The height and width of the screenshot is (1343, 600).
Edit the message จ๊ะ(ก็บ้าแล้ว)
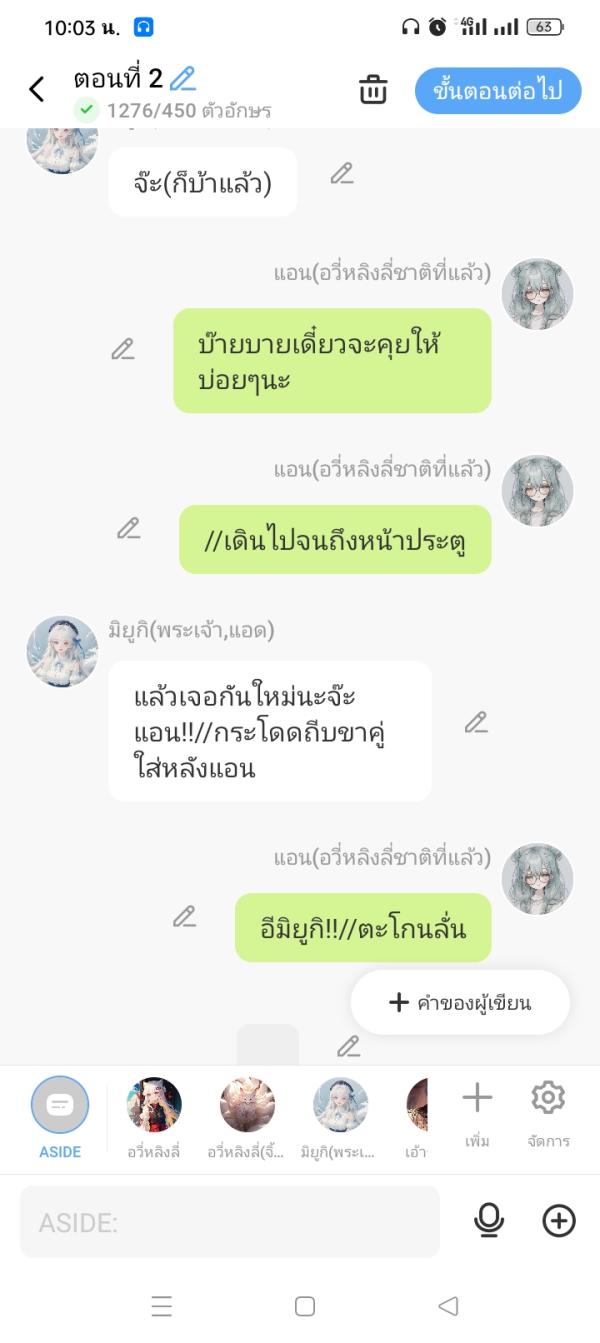pos(342,174)
